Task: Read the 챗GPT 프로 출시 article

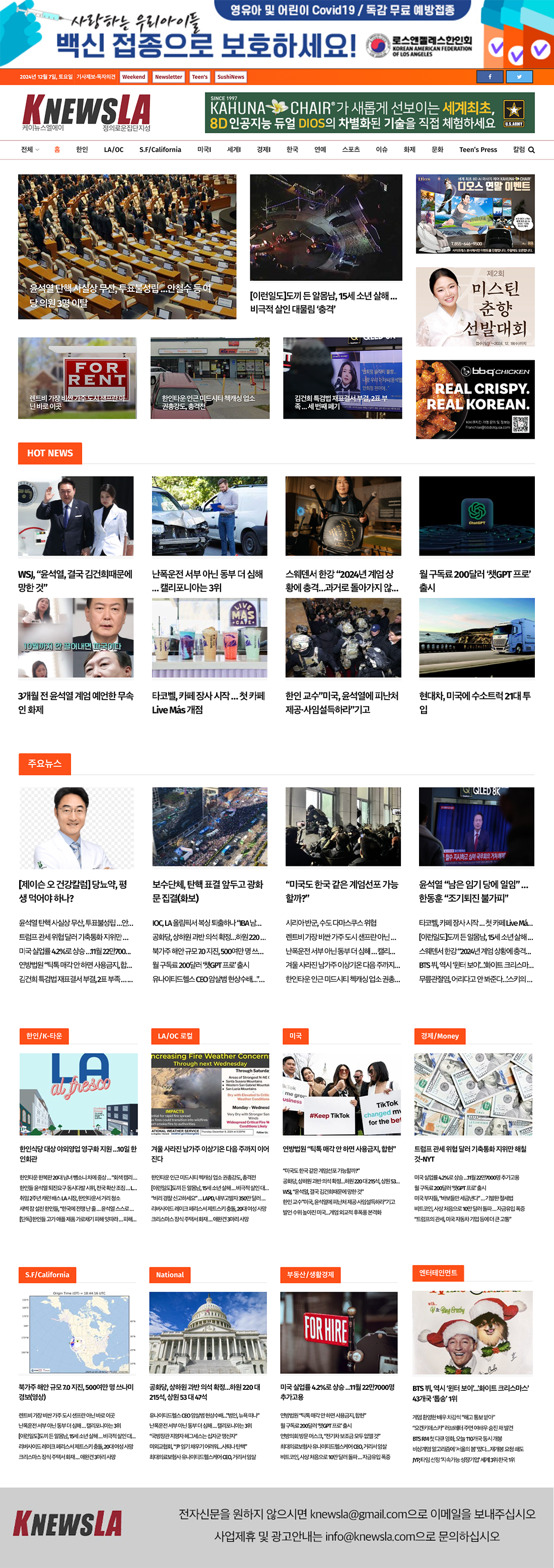Action: pyautogui.click(x=476, y=580)
